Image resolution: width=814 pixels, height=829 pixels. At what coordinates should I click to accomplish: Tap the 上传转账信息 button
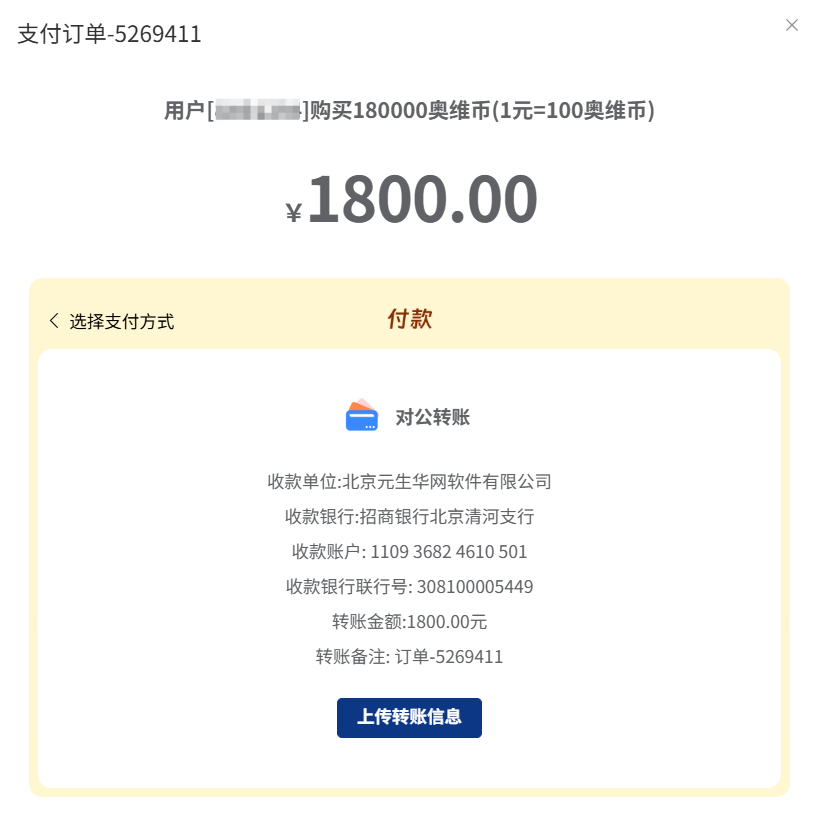(x=409, y=718)
